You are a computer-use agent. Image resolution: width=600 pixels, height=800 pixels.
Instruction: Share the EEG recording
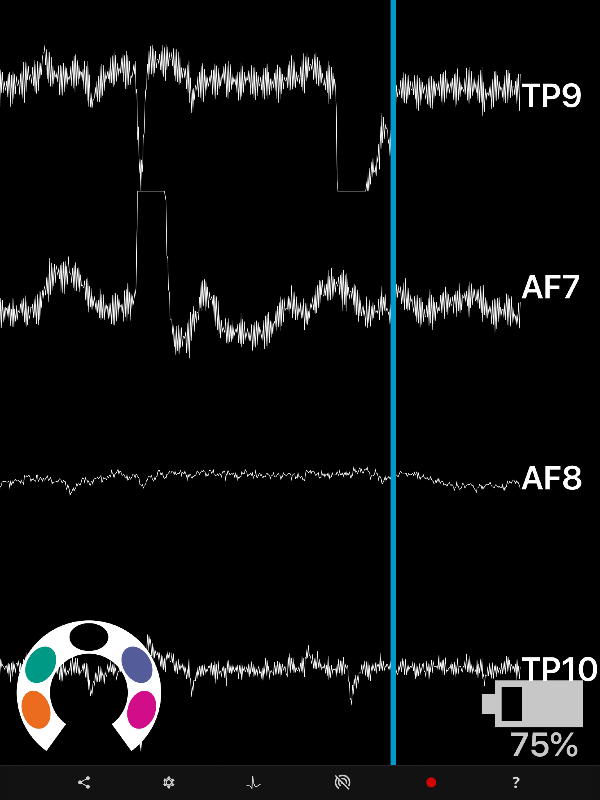click(x=84, y=783)
